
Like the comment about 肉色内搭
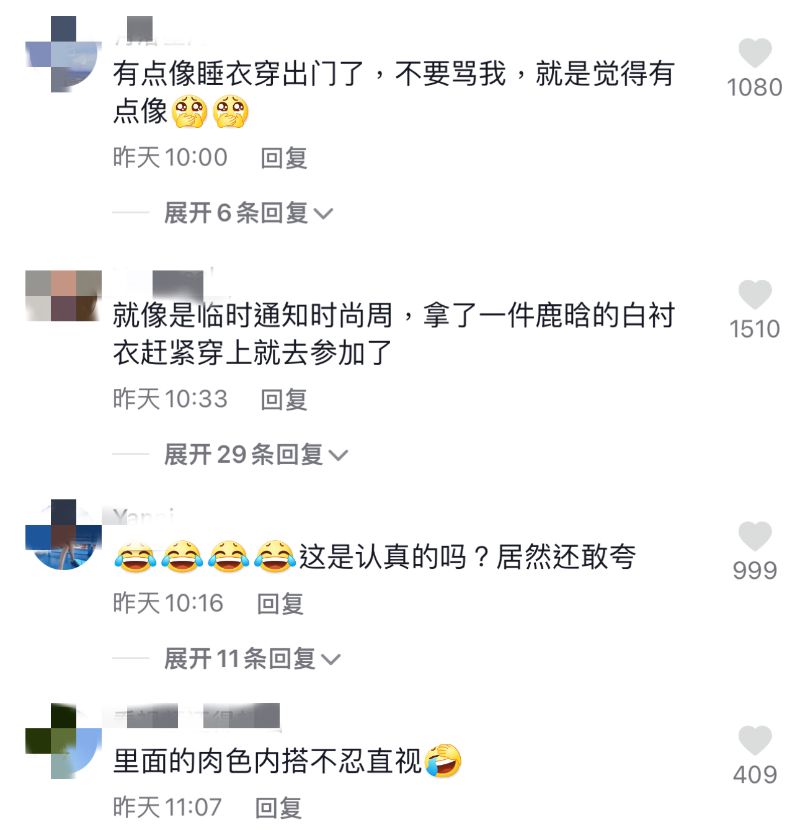click(754, 741)
